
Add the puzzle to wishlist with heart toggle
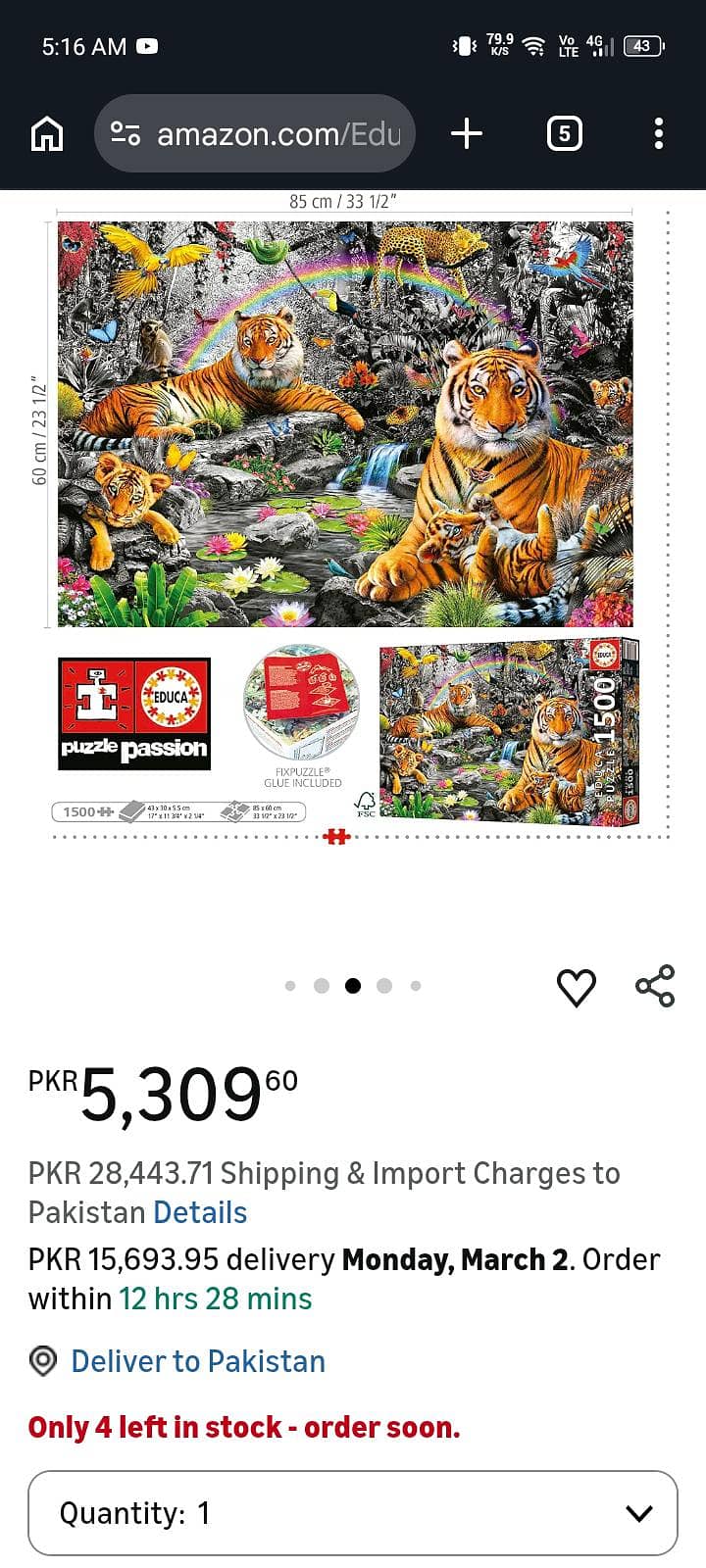tap(578, 989)
